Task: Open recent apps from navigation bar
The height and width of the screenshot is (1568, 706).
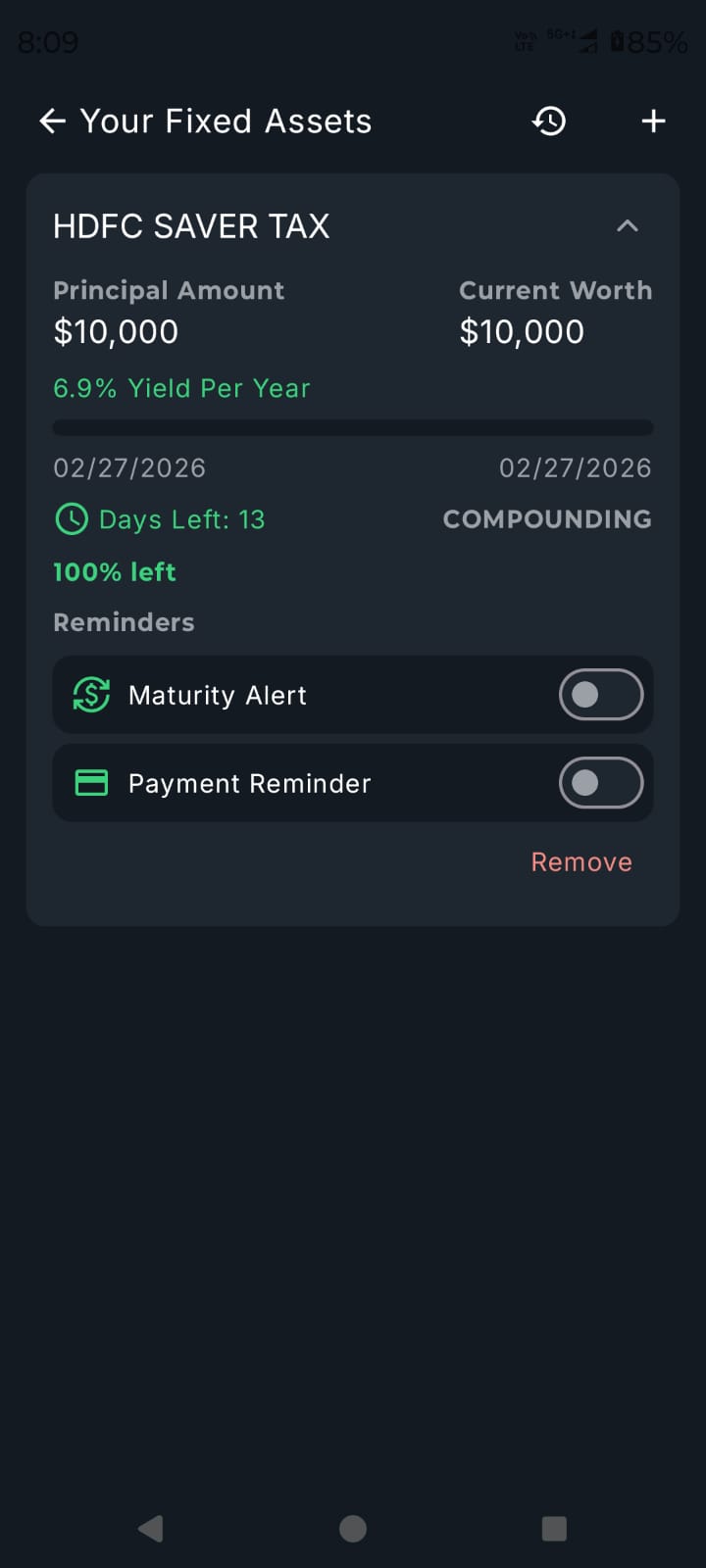Action: [554, 1529]
